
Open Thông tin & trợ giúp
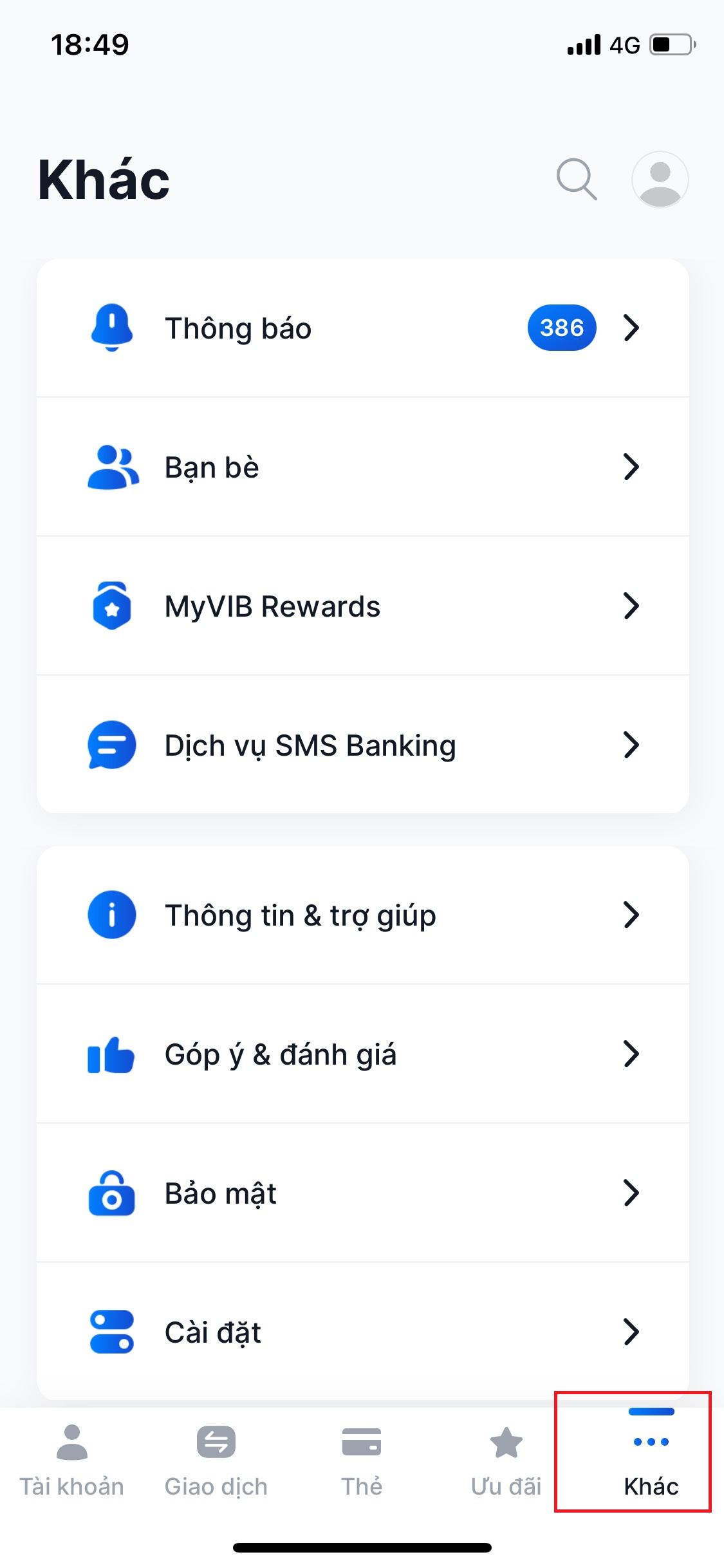[x=363, y=915]
